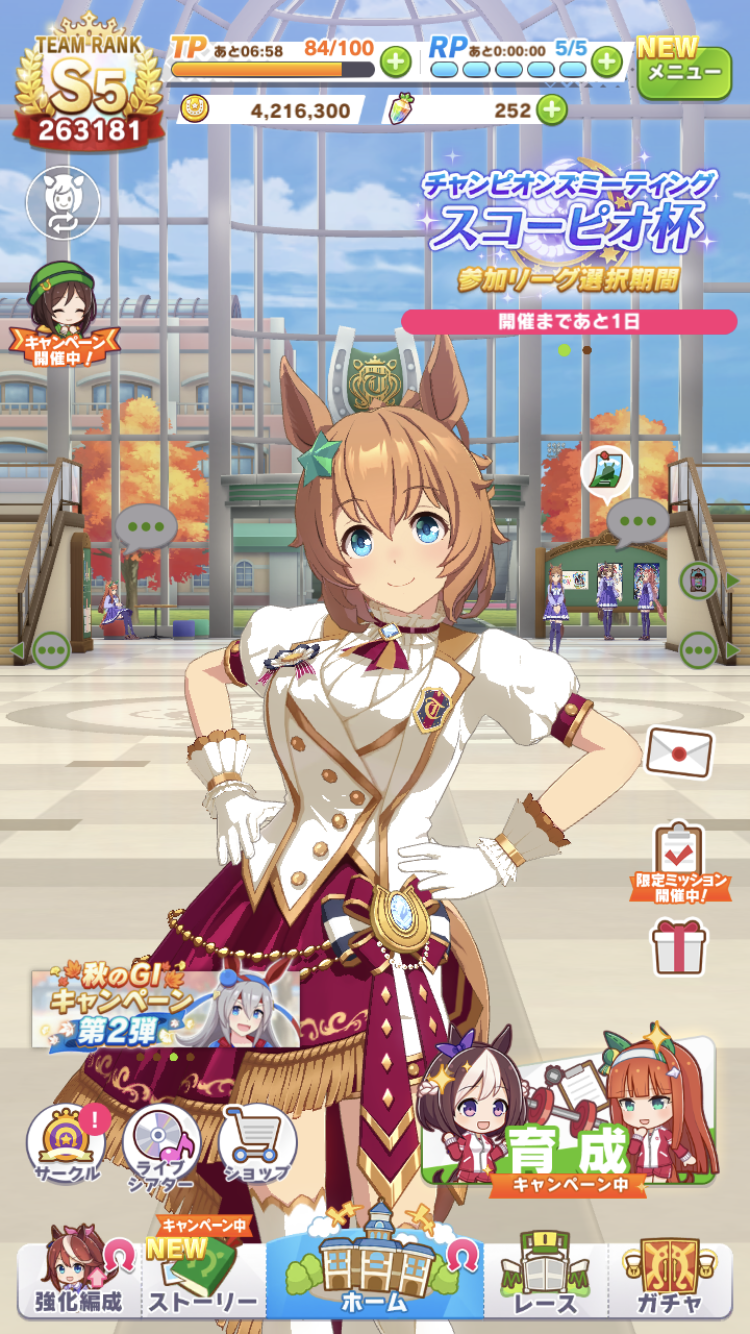750x1334 pixels.
Task: Switch to the ストーリー tab
Action: [x=204, y=1280]
